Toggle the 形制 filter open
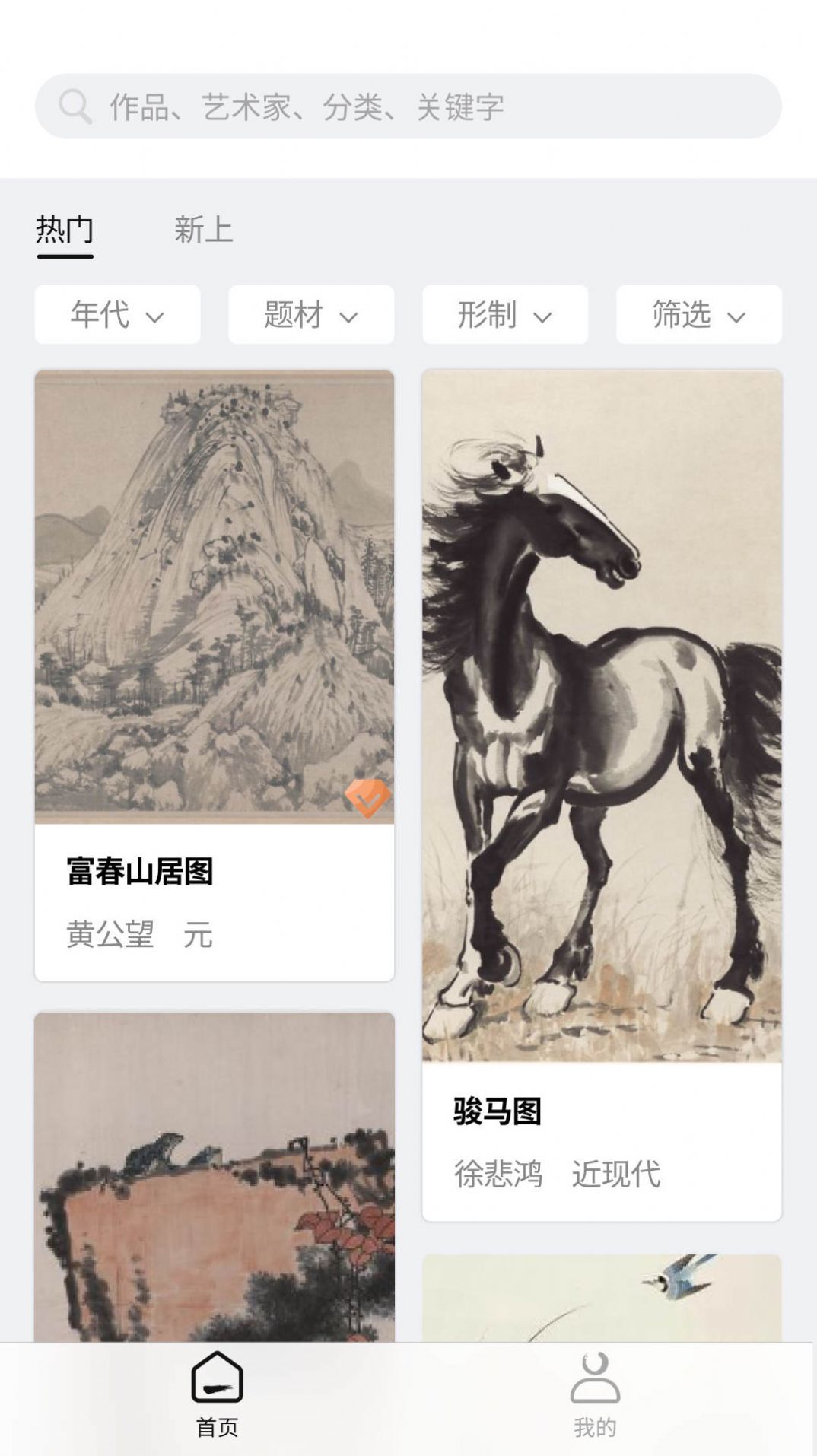 (504, 315)
